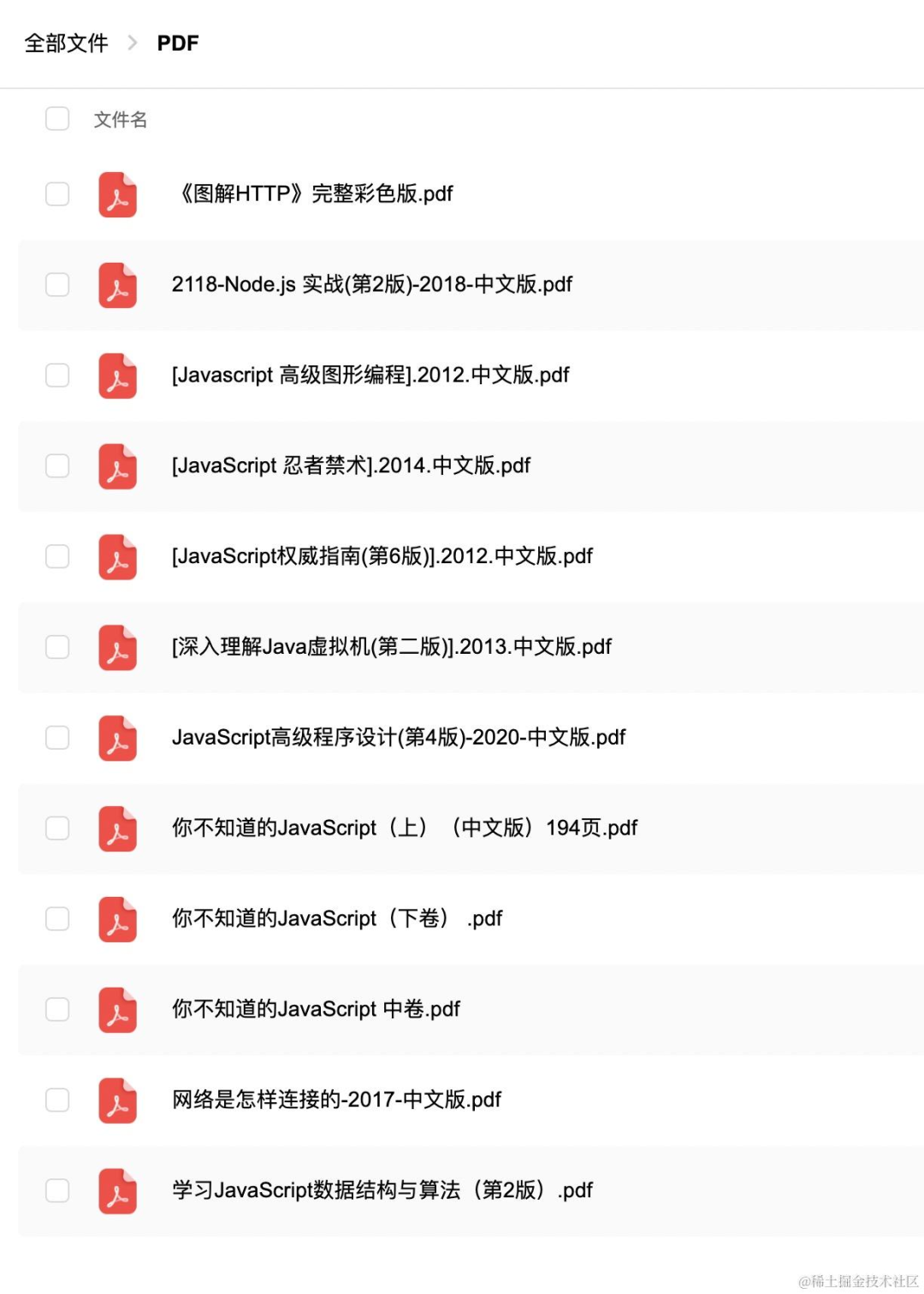
Task: Open [JavaScript权威指南(第6版)].2012.中文版.pdf
Action: pyautogui.click(x=382, y=557)
